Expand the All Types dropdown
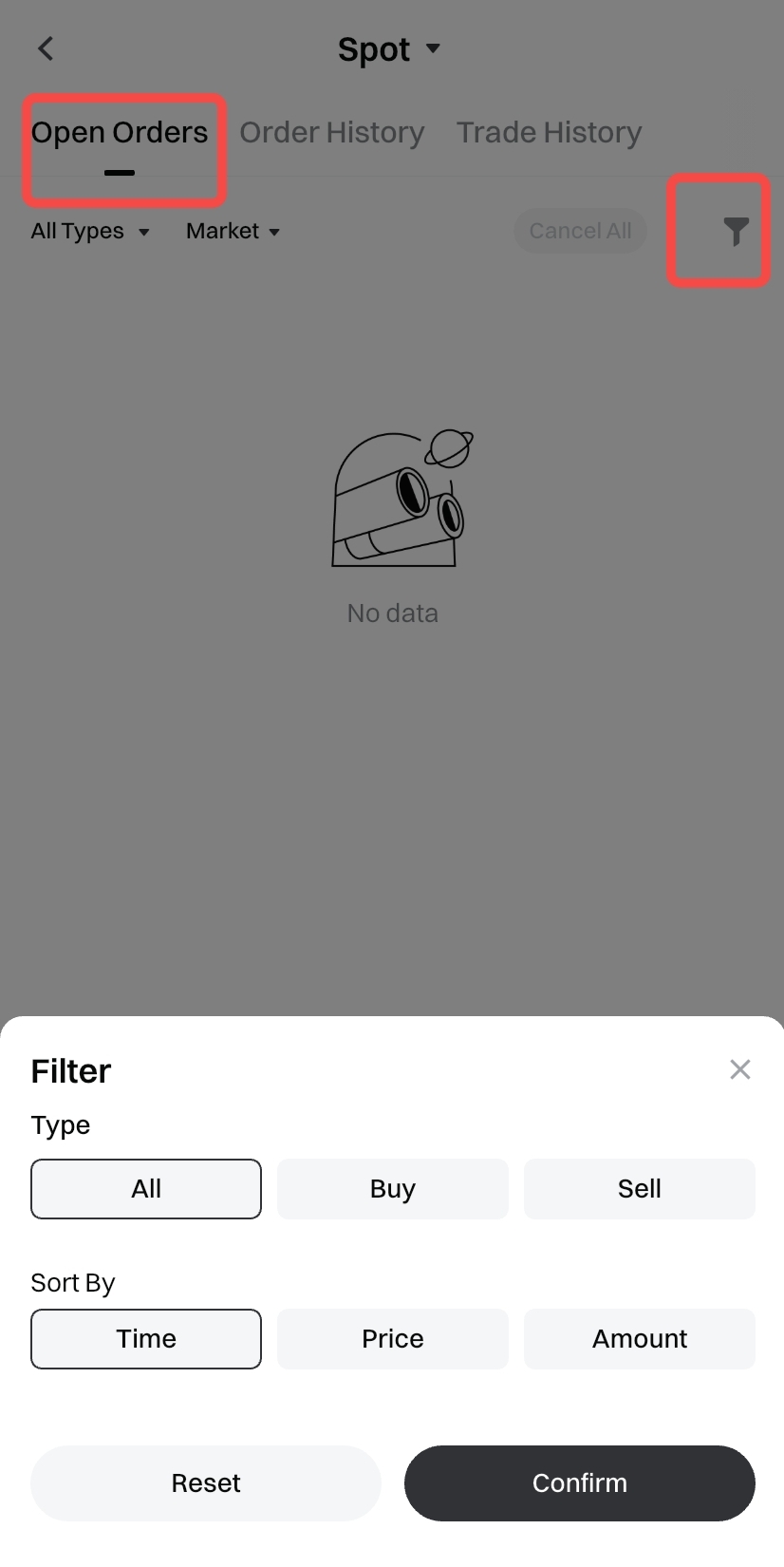The width and height of the screenshot is (784, 1567). 90,231
